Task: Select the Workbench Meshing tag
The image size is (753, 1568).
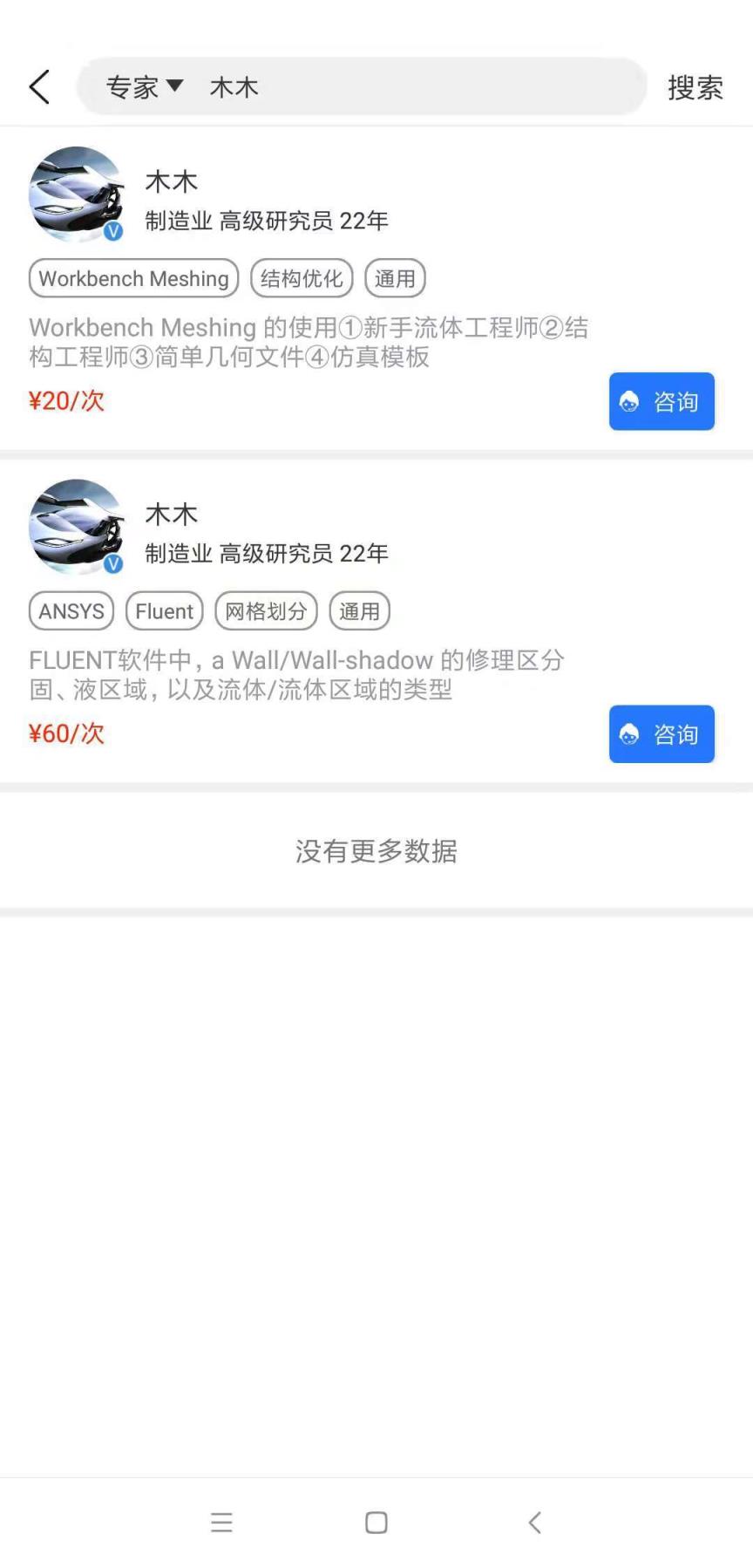Action: [x=132, y=278]
